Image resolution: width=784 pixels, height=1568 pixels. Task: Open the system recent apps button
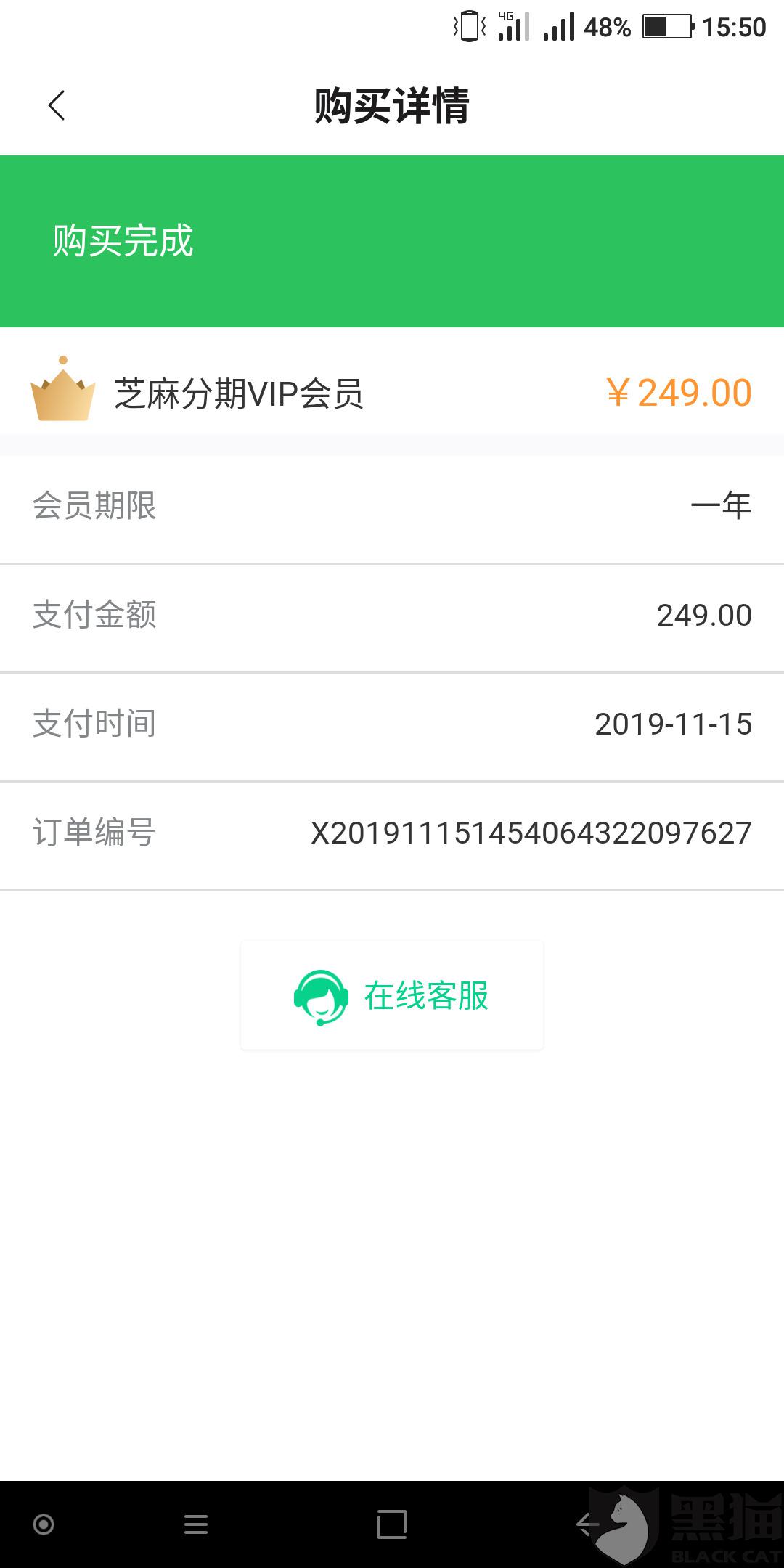pos(392,1524)
